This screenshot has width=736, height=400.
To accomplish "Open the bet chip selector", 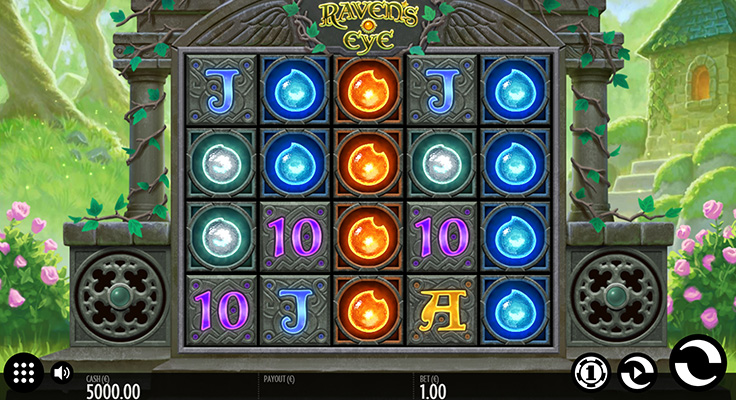I will (x=590, y=372).
